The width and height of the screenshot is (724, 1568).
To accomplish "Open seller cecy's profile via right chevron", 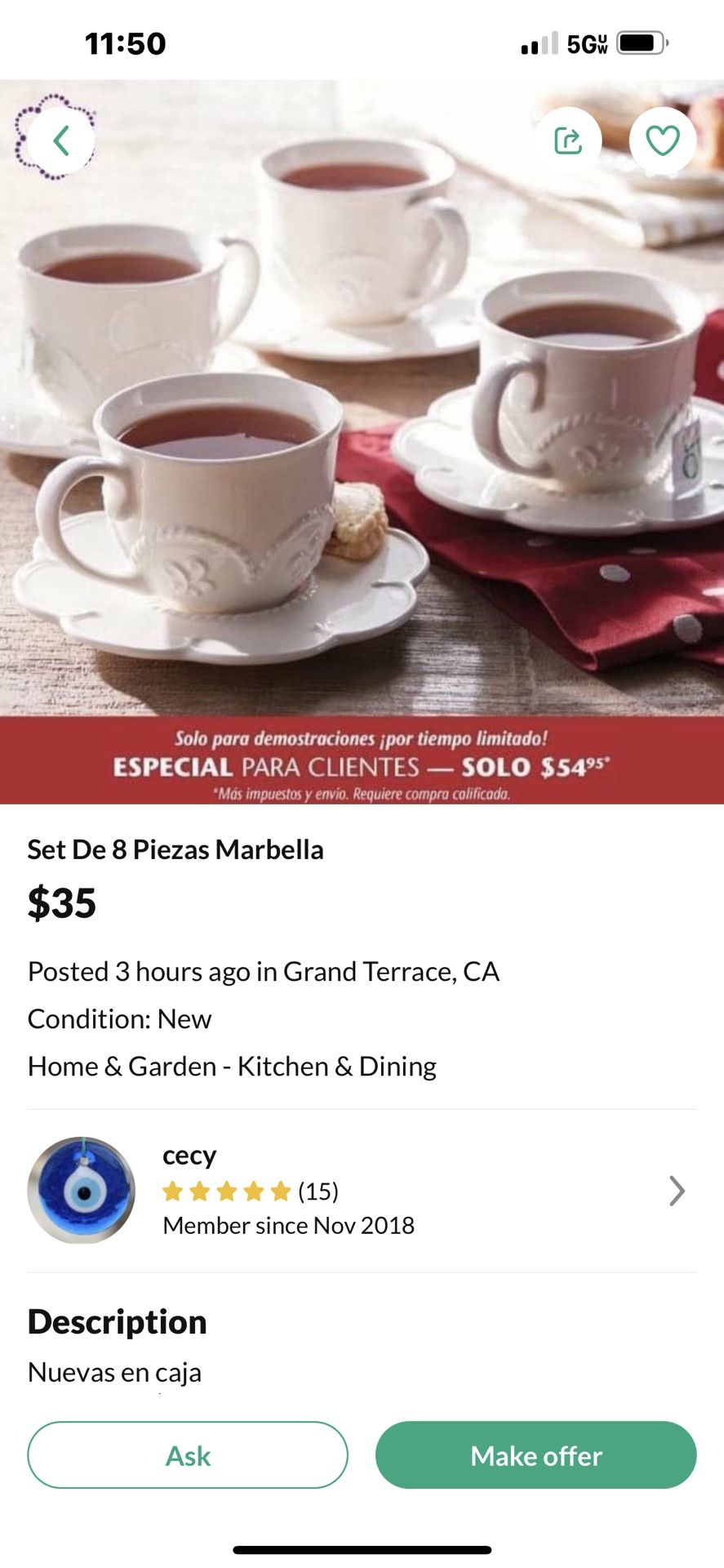I will coord(677,1191).
